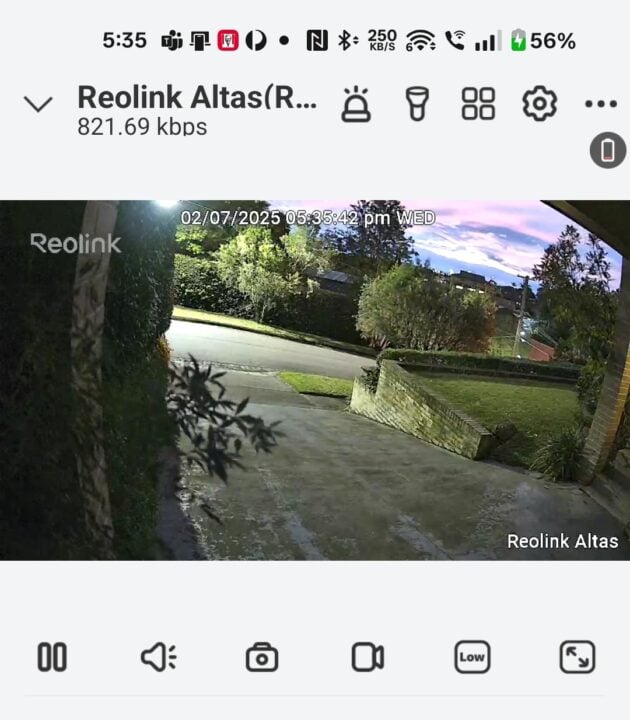
Task: Toggle the live view audio
Action: pyautogui.click(x=158, y=657)
